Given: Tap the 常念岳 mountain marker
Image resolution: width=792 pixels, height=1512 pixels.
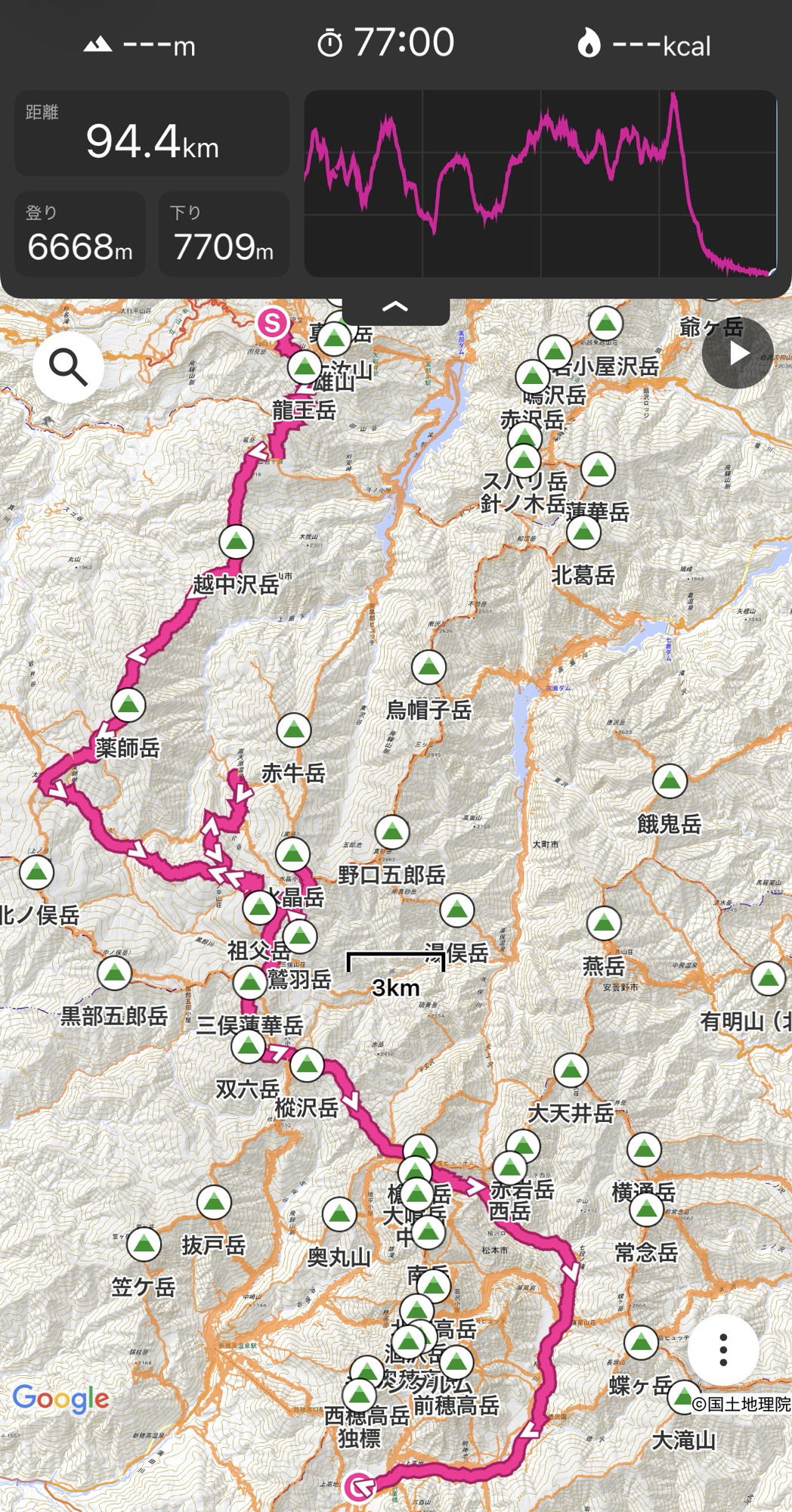Looking at the screenshot, I should pos(646,1210).
